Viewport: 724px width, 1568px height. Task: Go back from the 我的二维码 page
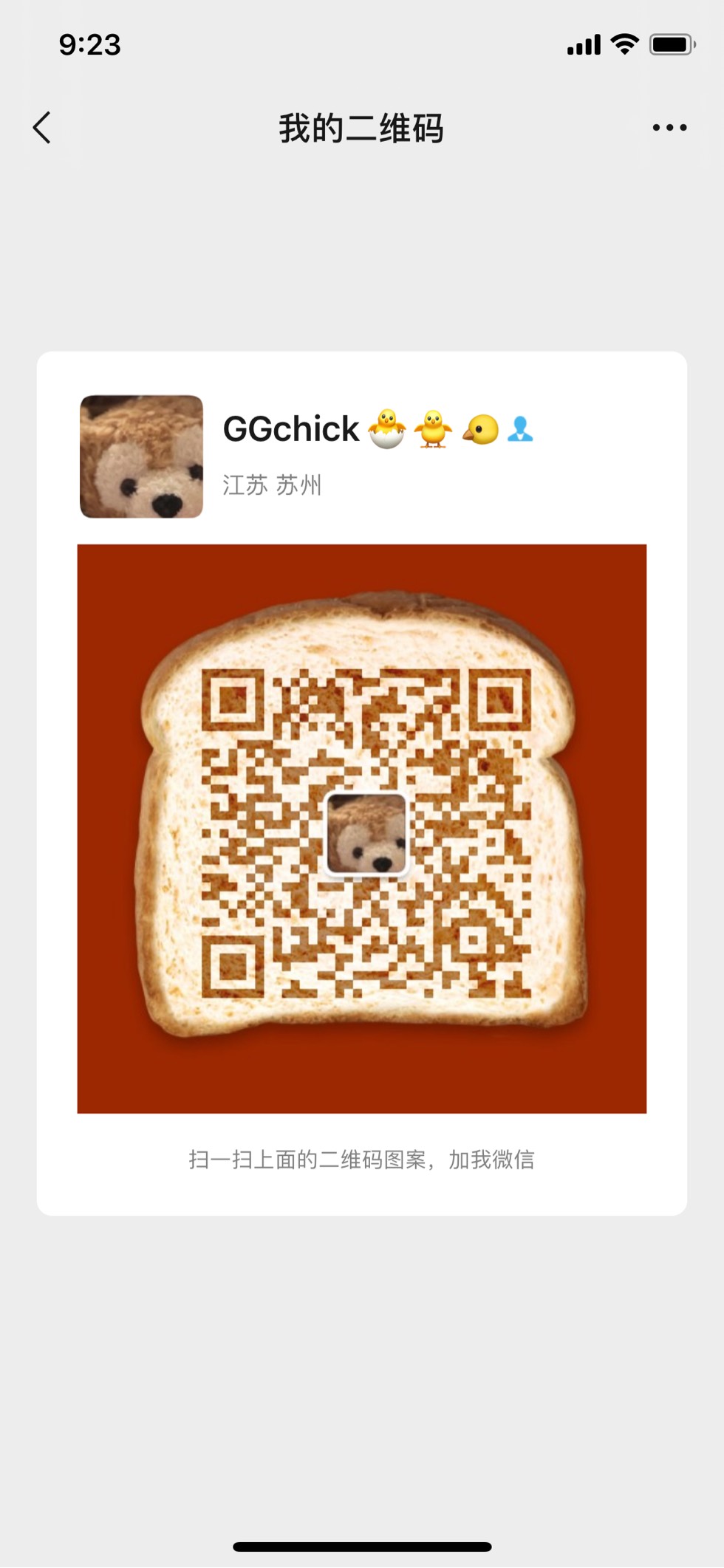point(42,128)
